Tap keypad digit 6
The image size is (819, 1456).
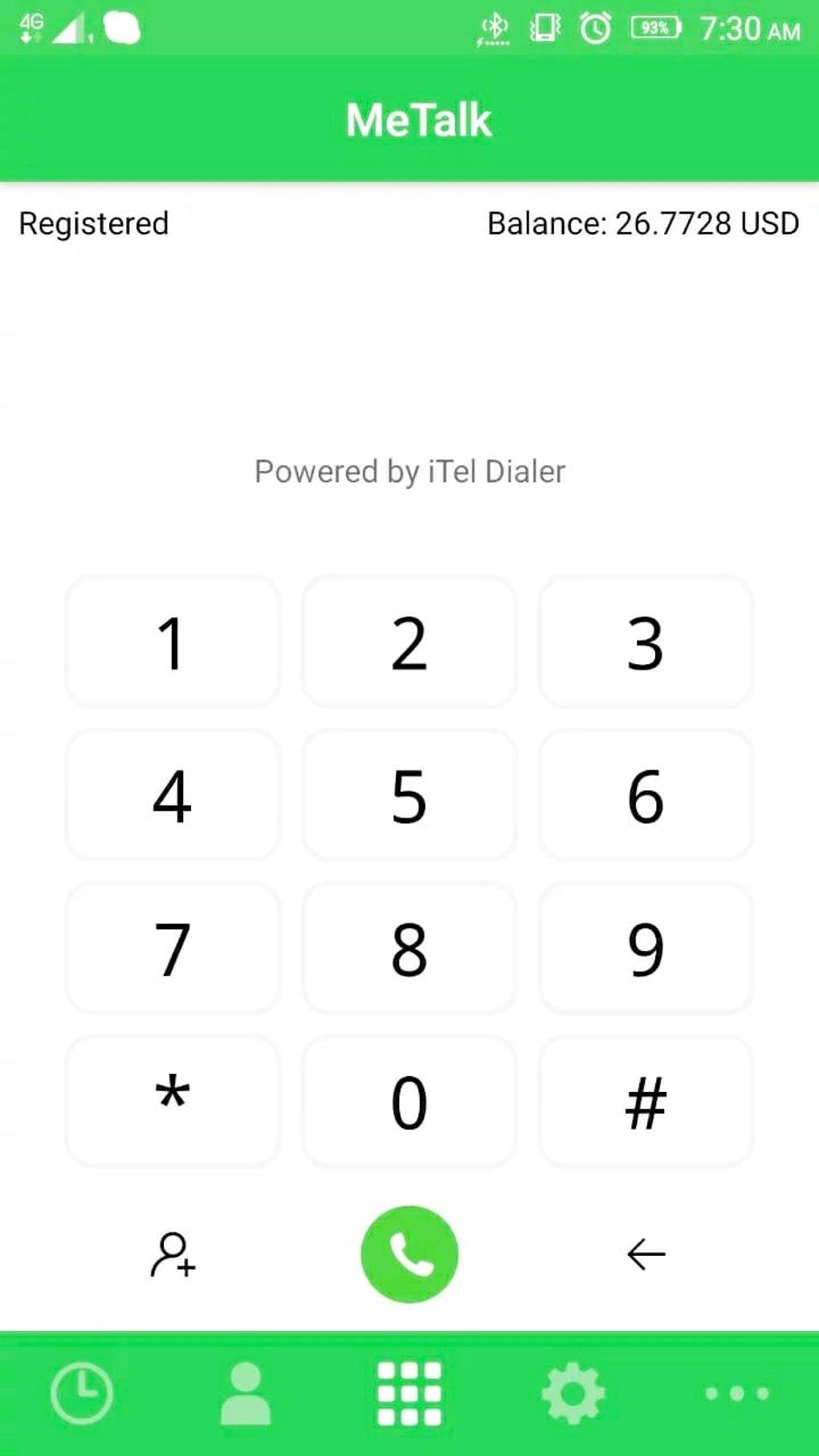click(x=646, y=796)
